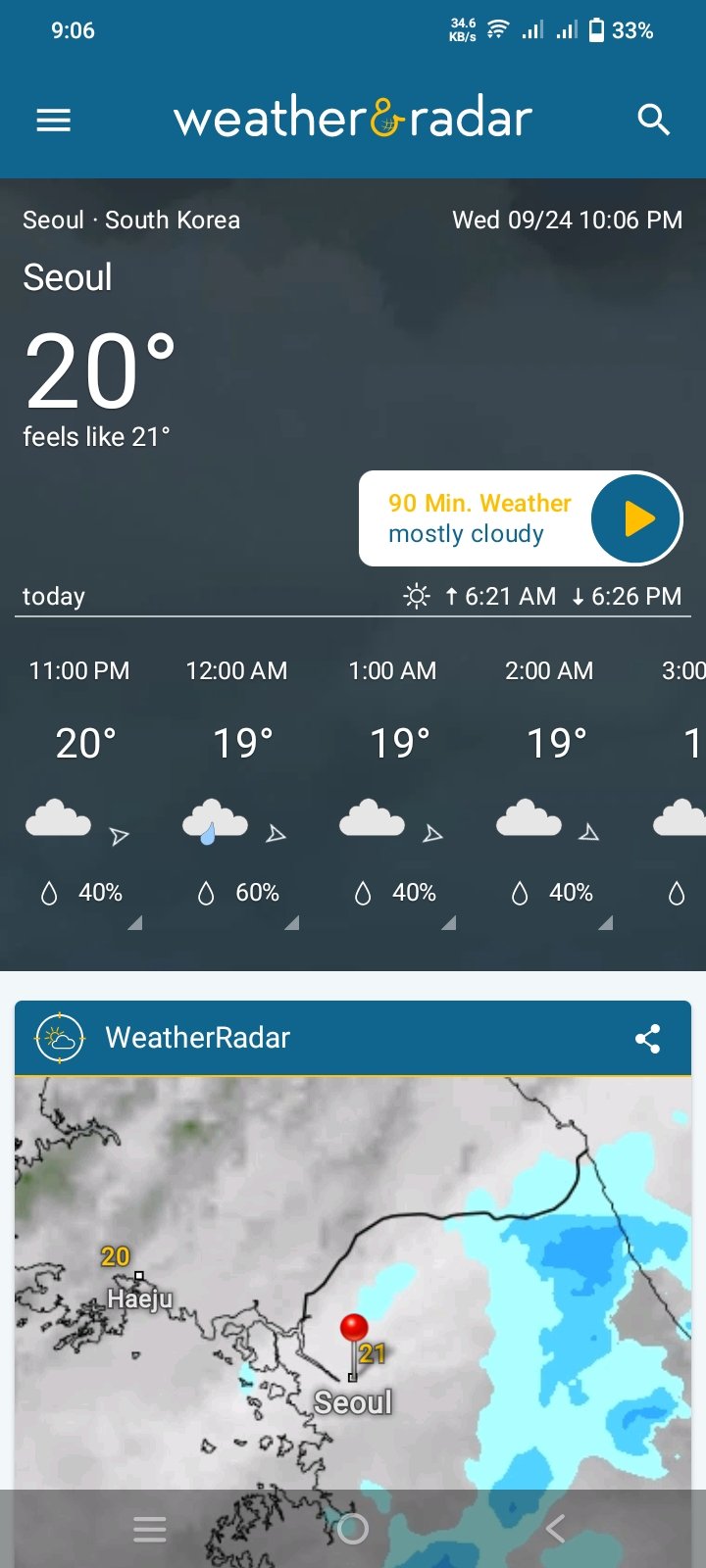Go to the system home screen
706x1568 pixels.
(353, 1528)
